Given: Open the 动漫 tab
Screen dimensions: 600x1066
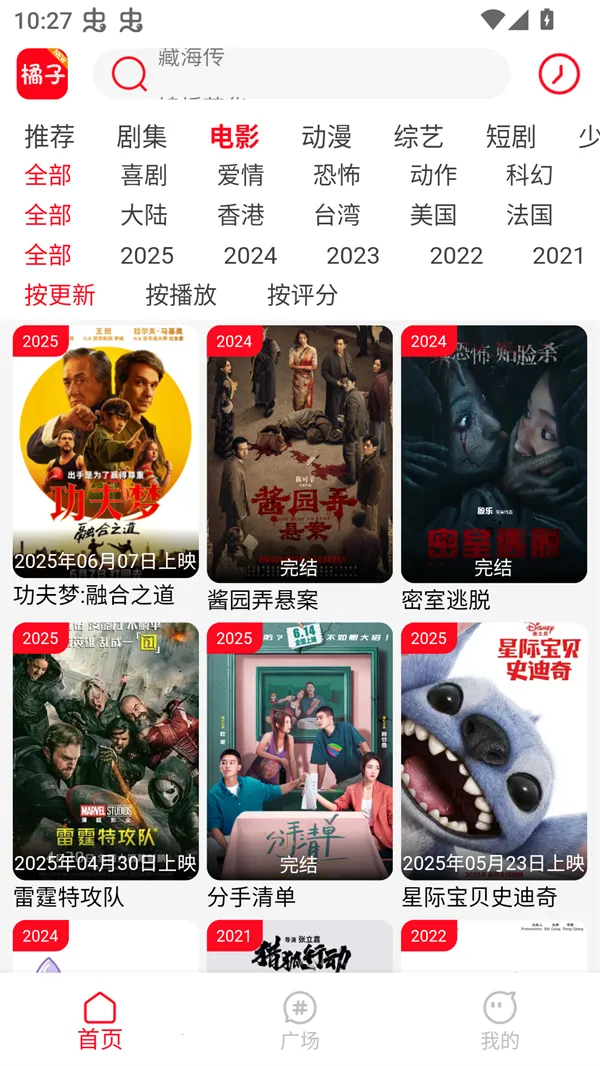Looking at the screenshot, I should (x=326, y=136).
